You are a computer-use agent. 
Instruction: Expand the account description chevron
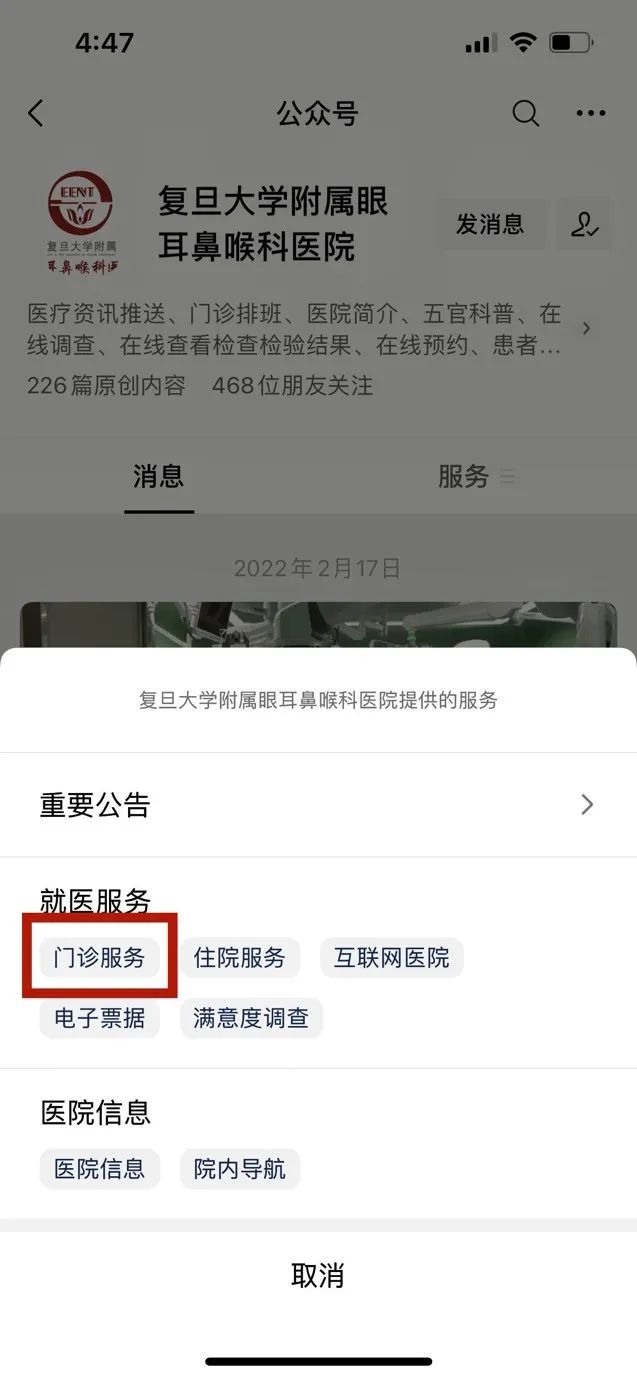point(587,328)
